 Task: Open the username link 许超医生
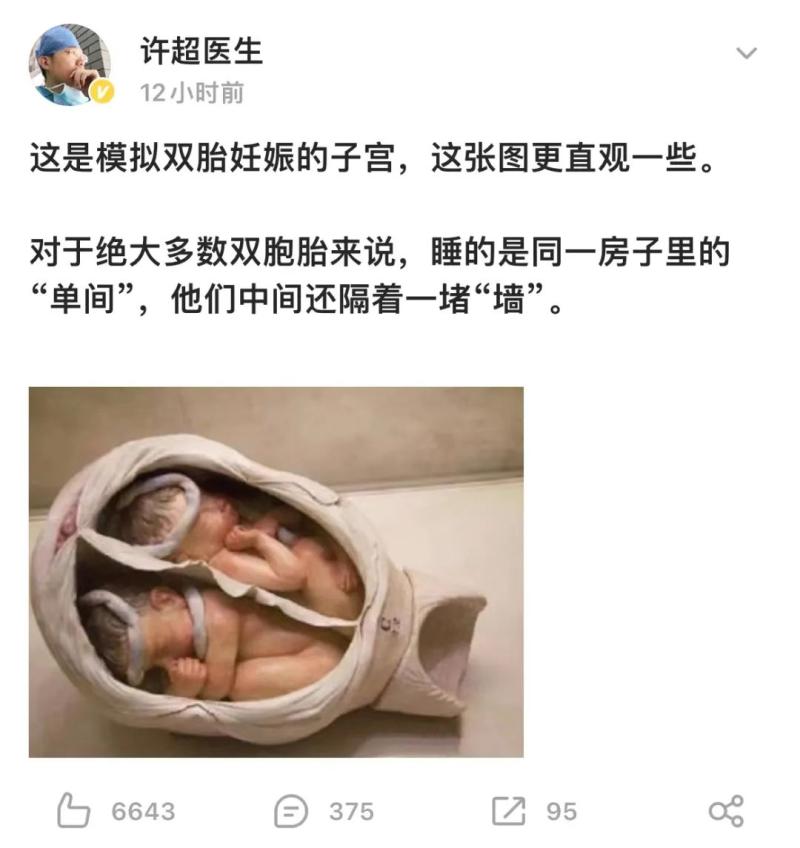(x=202, y=51)
